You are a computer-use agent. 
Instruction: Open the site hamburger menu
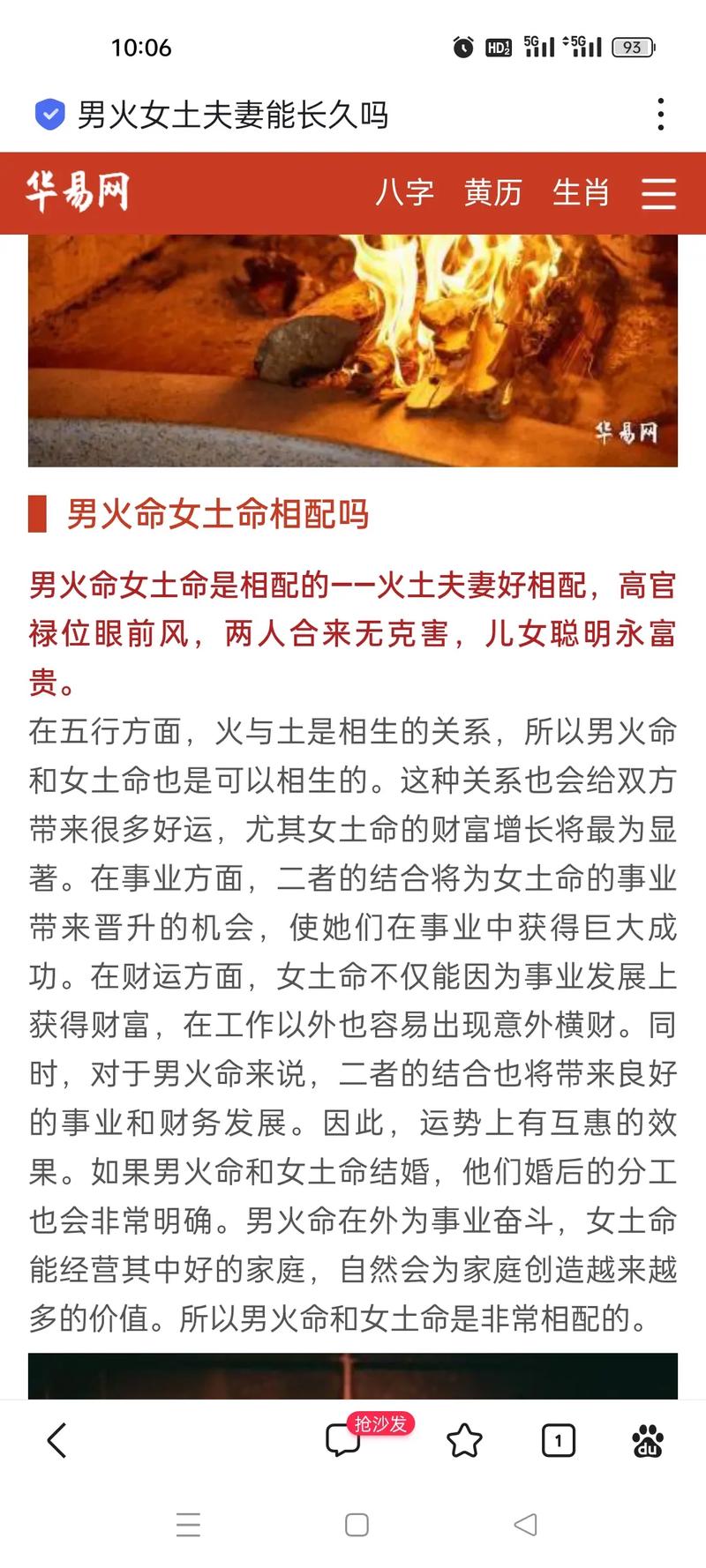pos(658,193)
